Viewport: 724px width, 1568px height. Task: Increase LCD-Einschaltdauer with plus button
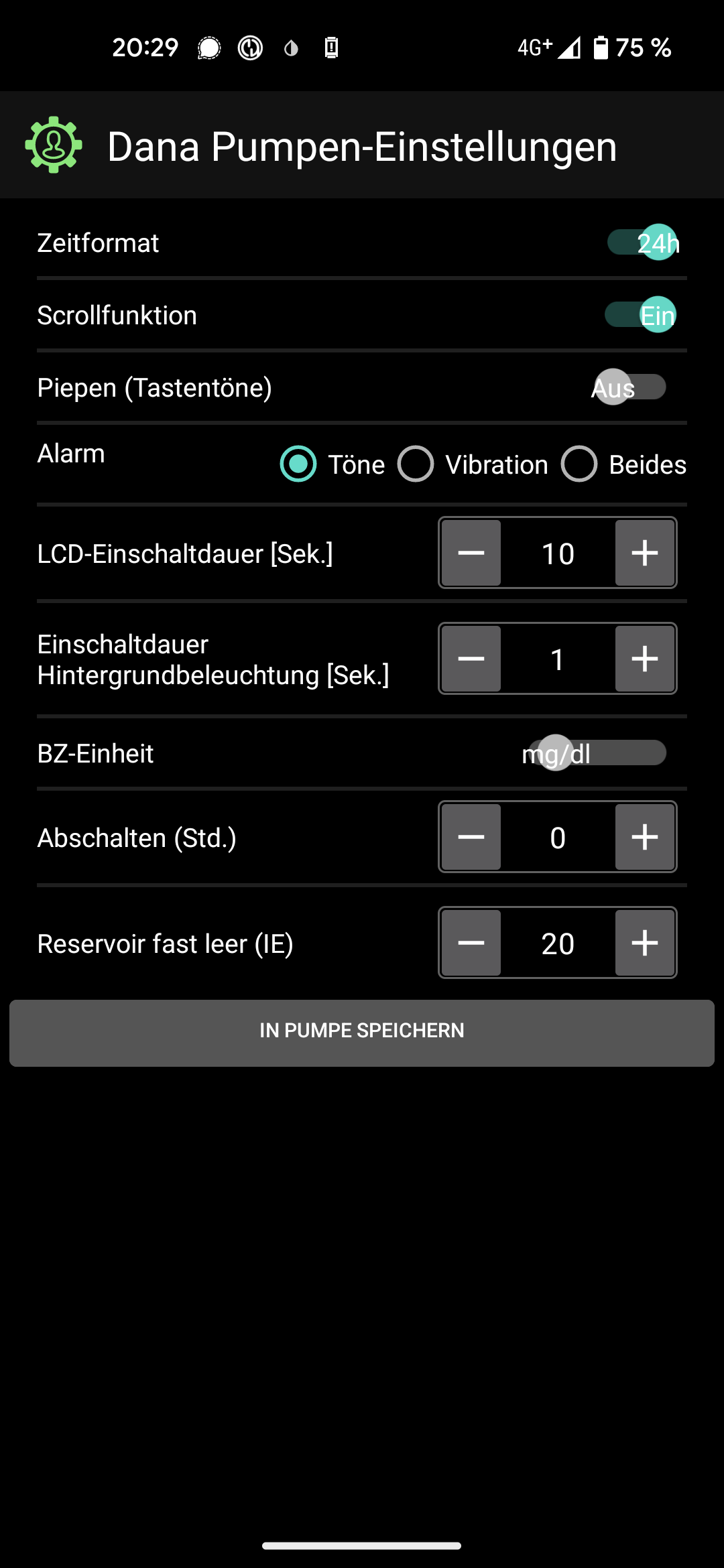[x=644, y=553]
